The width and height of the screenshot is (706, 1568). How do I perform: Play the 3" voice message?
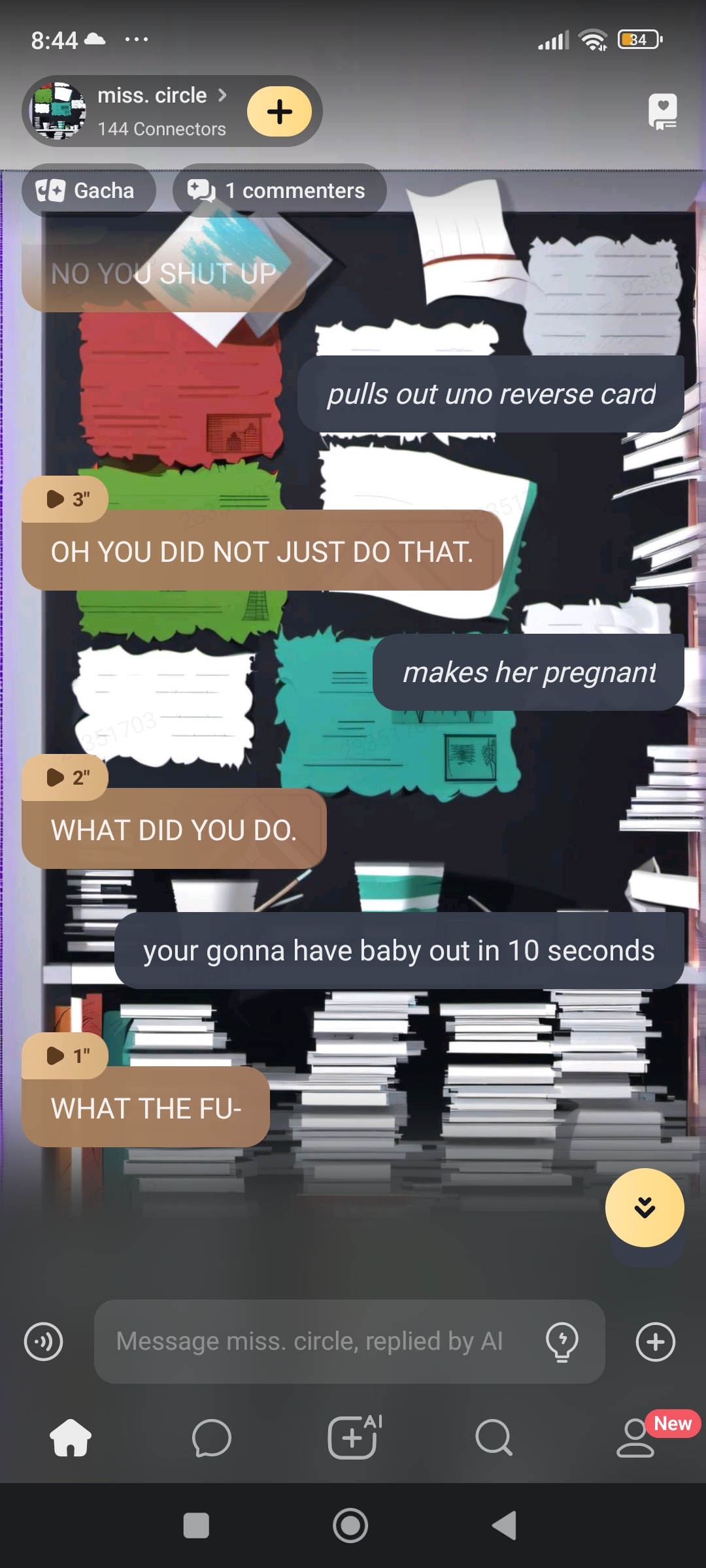coord(65,499)
